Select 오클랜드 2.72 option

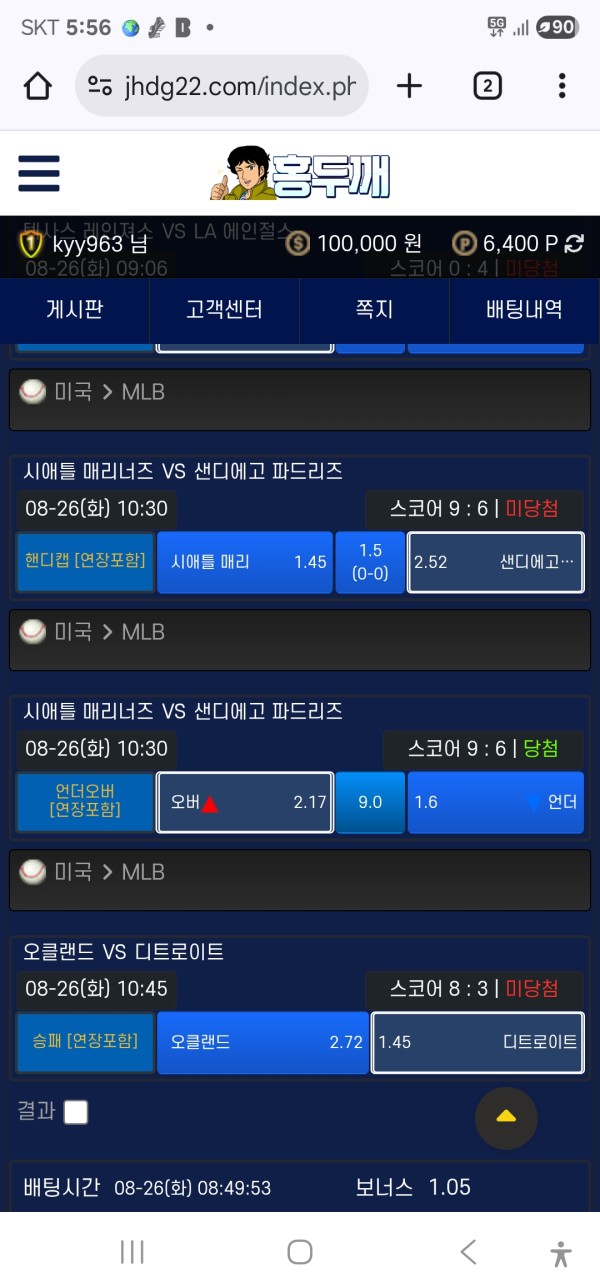click(x=263, y=1042)
